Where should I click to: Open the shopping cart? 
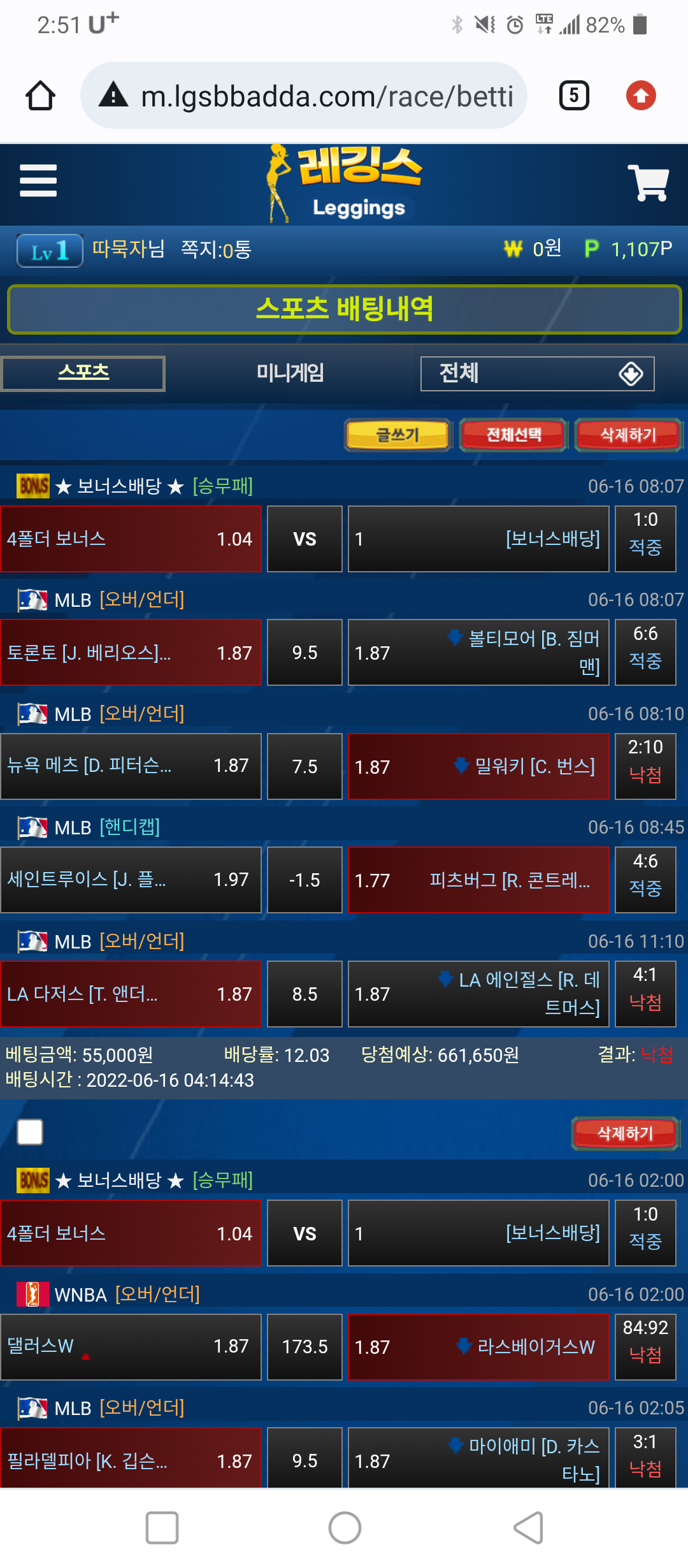(648, 182)
